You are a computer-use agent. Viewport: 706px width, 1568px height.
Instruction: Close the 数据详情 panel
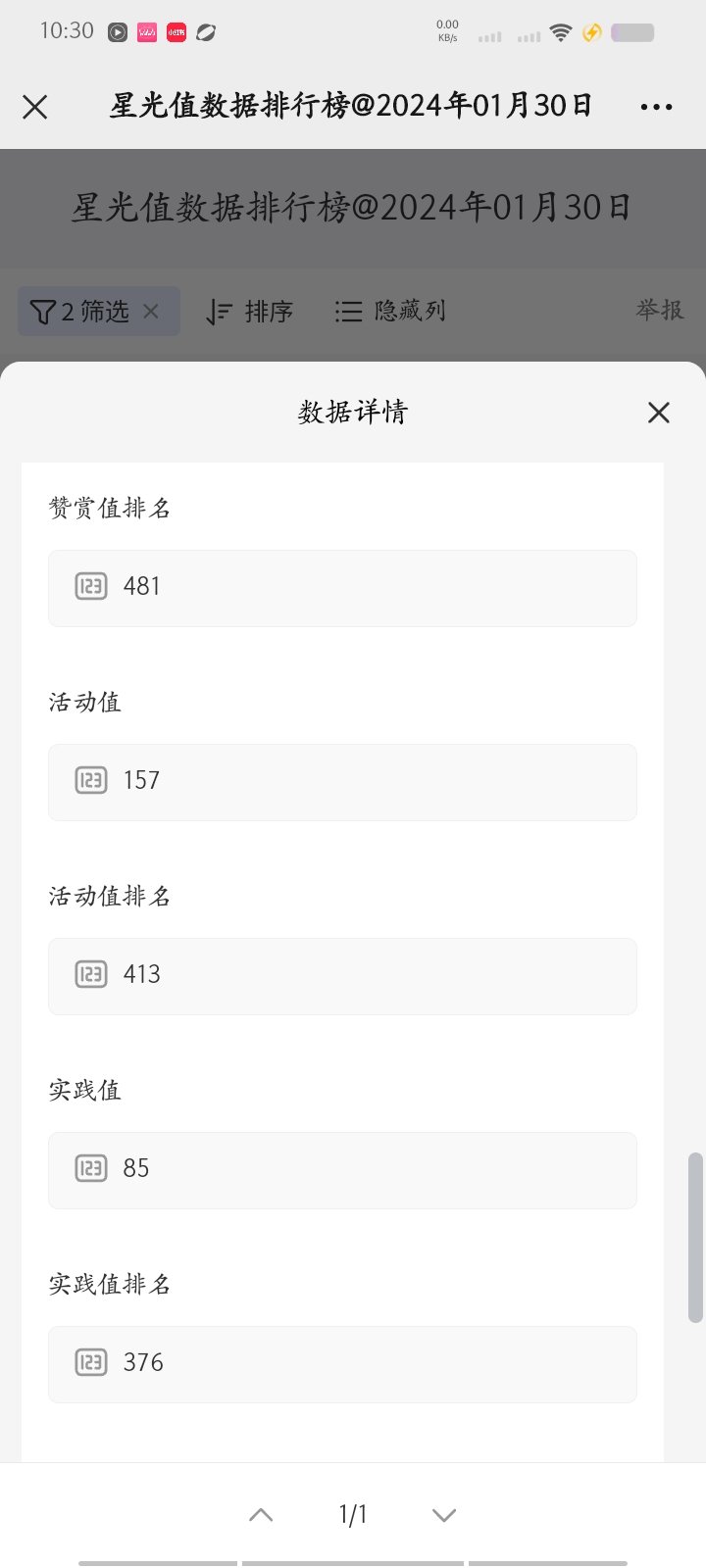click(659, 413)
